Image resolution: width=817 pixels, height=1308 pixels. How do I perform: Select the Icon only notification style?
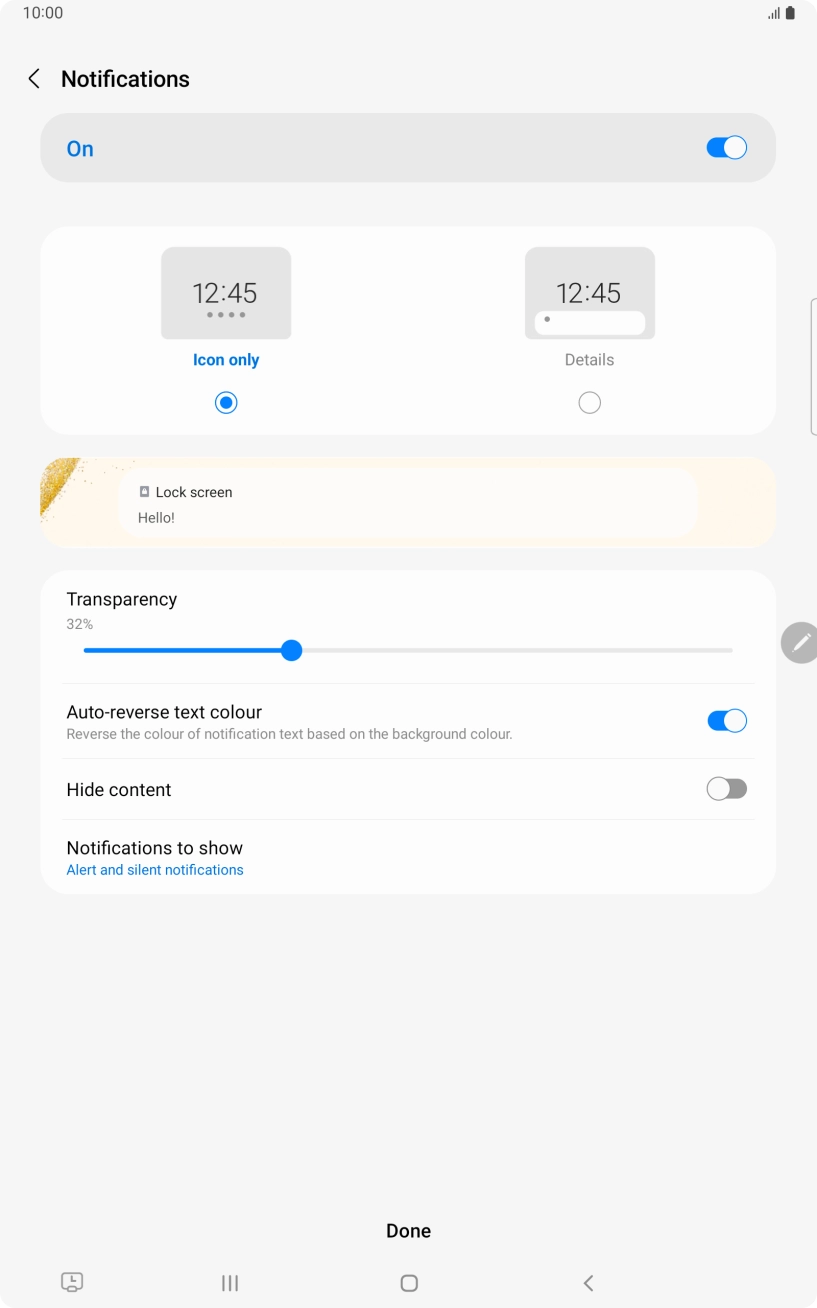click(x=226, y=403)
